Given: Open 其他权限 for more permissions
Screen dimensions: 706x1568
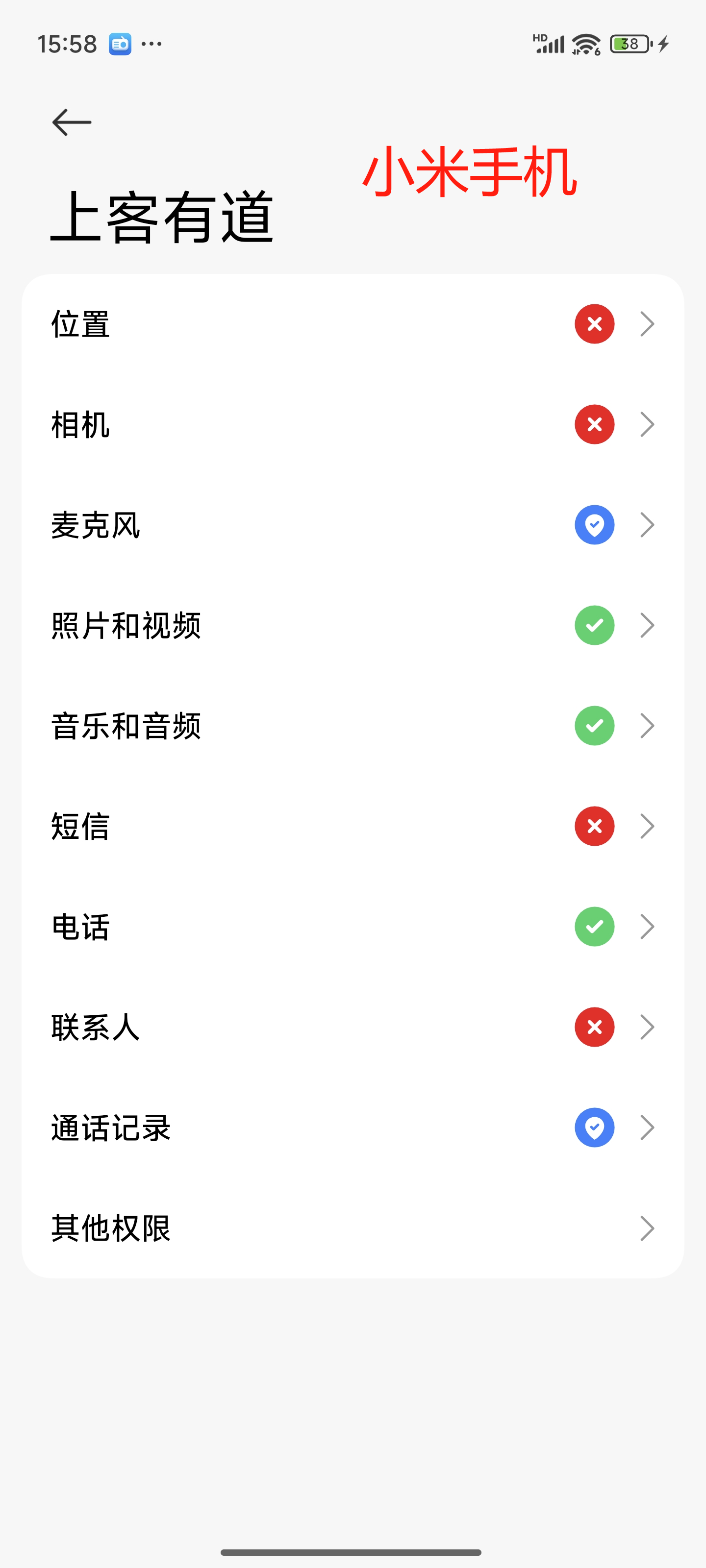Looking at the screenshot, I should [x=353, y=1228].
